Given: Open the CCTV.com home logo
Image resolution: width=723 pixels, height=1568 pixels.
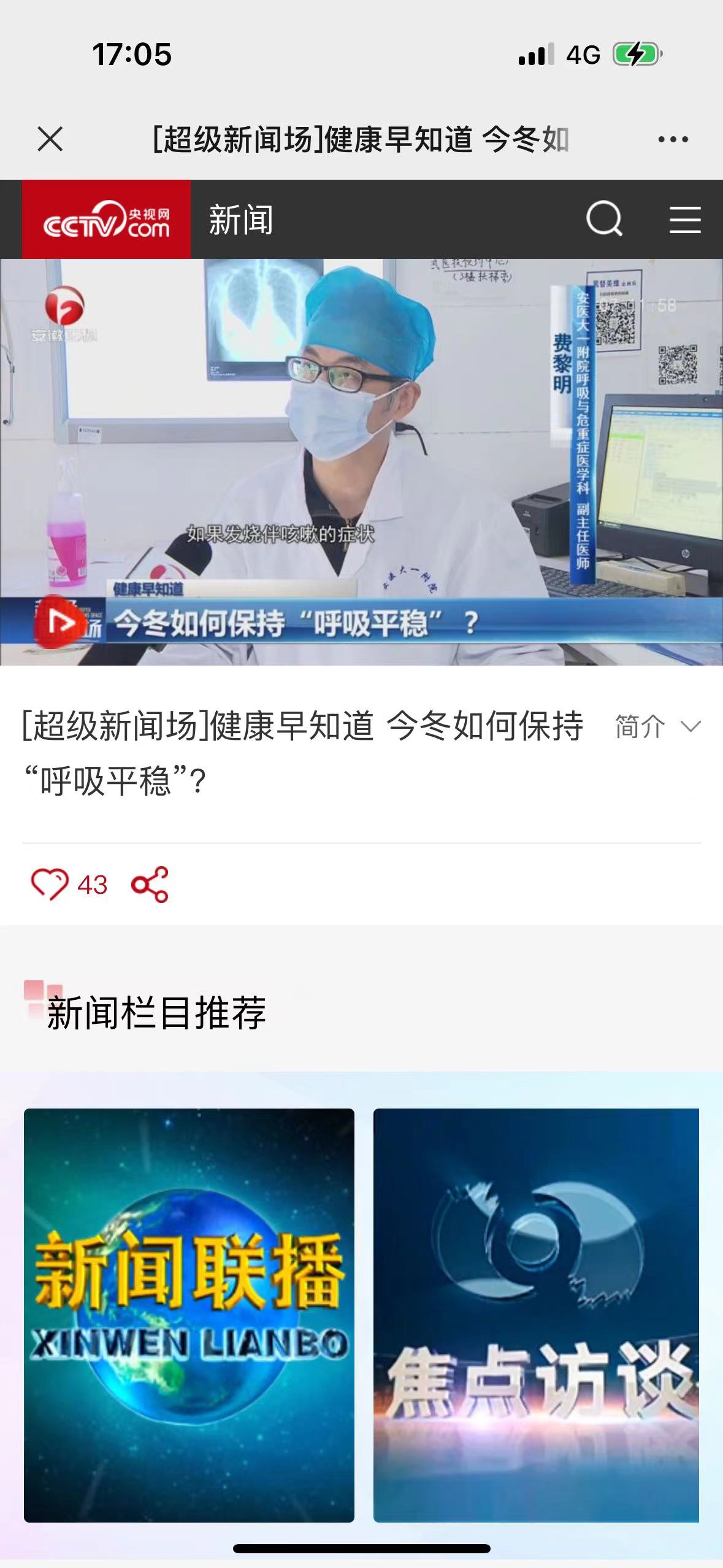Looking at the screenshot, I should (106, 220).
